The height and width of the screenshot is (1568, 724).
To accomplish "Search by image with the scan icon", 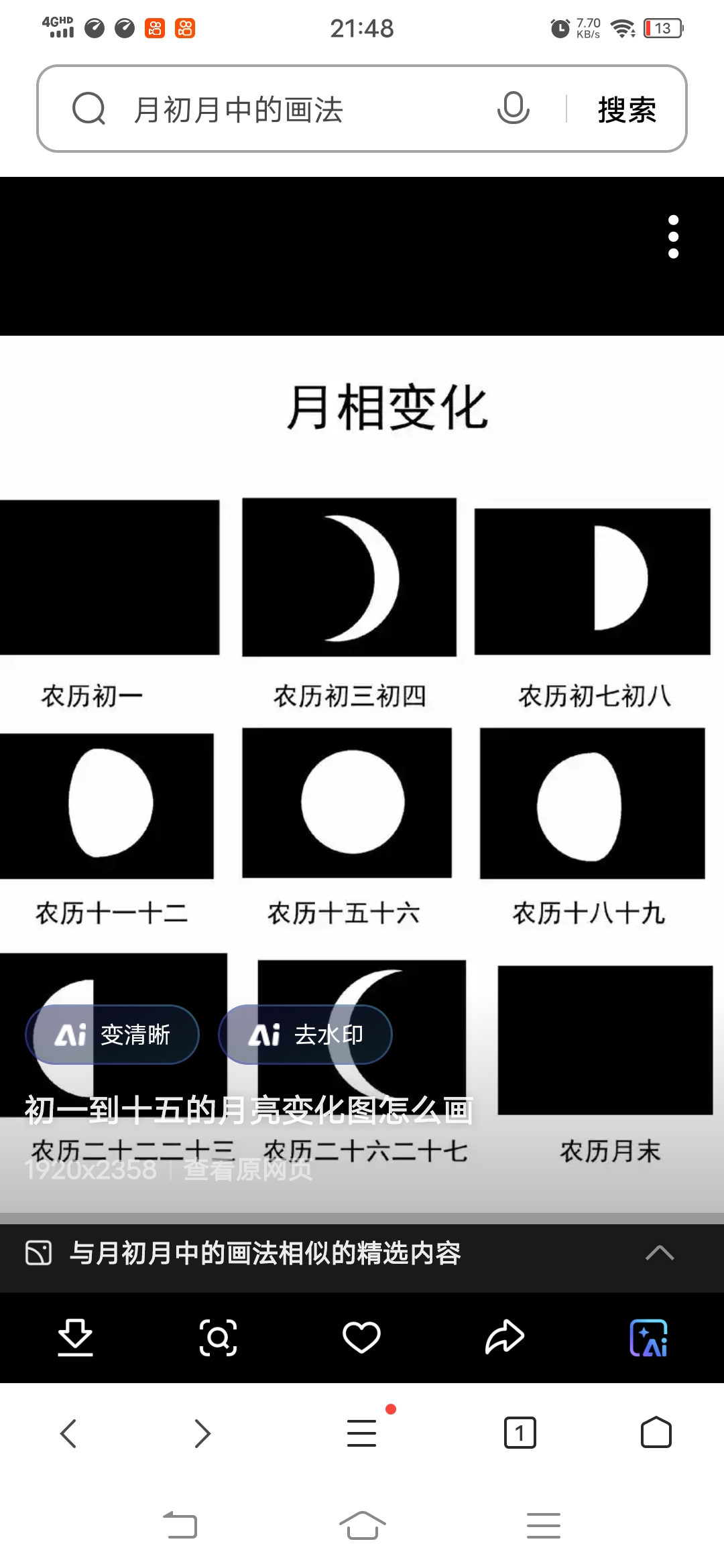I will point(219,1337).
